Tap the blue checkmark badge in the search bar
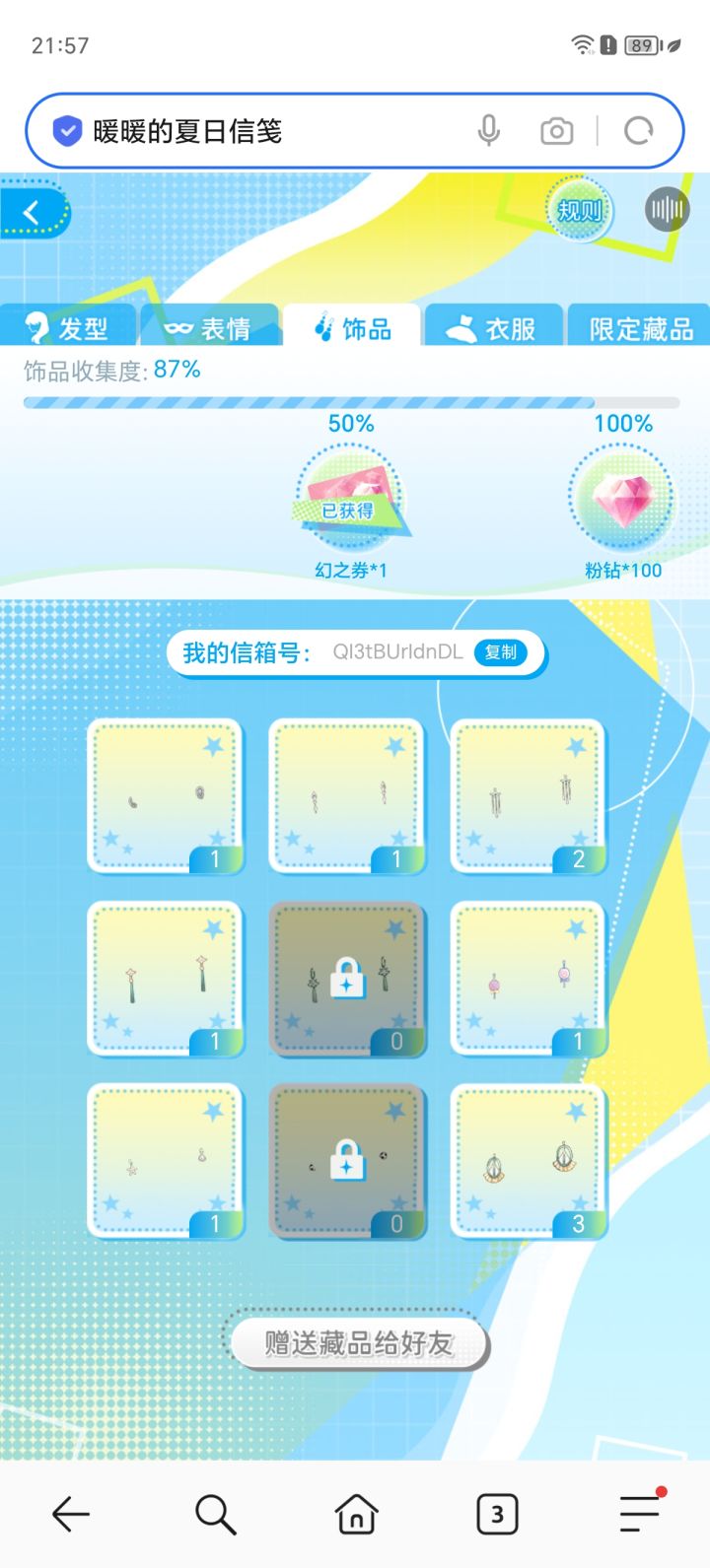Viewport: 710px width, 1568px height. 65,130
